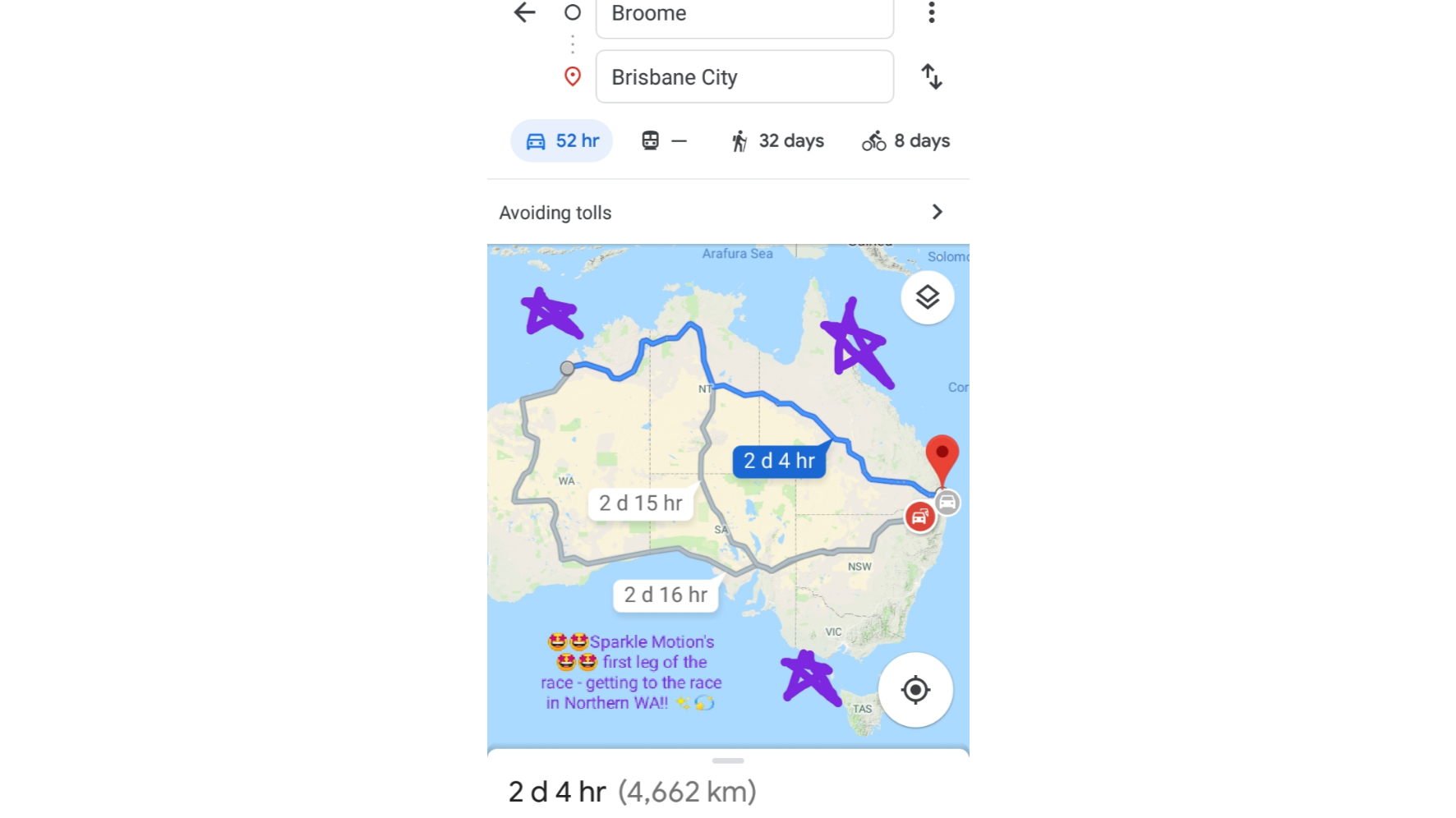Select the 2 d 4 hr route label
Image resolution: width=1456 pixels, height=818 pixels.
[x=779, y=461]
